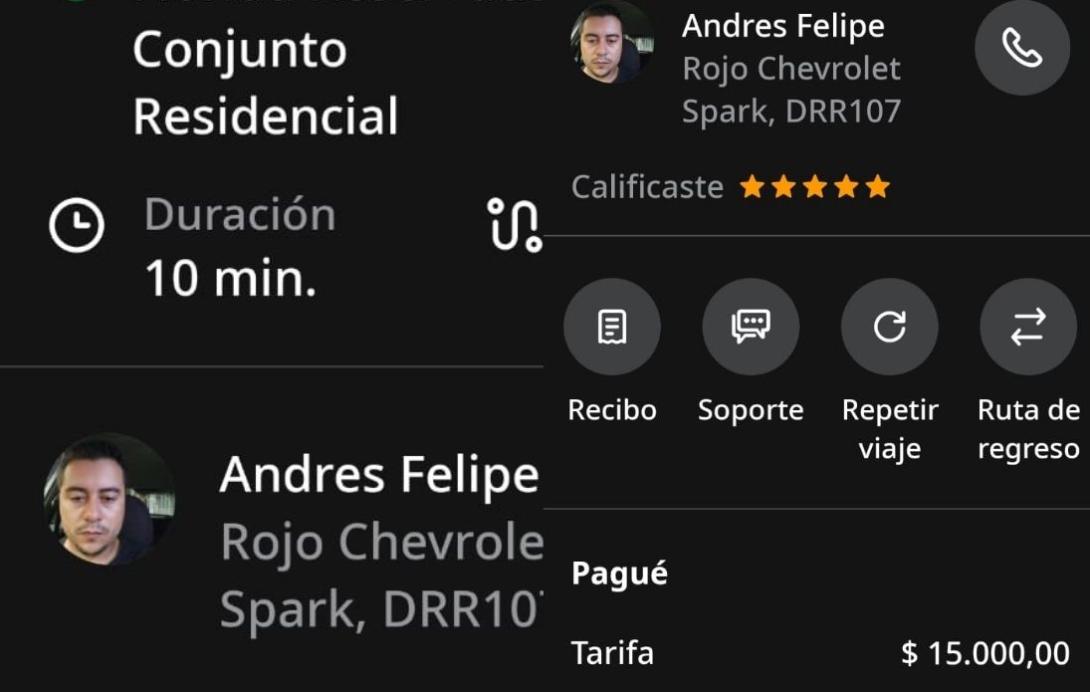The width and height of the screenshot is (1090, 692).
Task: Open the Recibo receipt
Action: tap(612, 327)
